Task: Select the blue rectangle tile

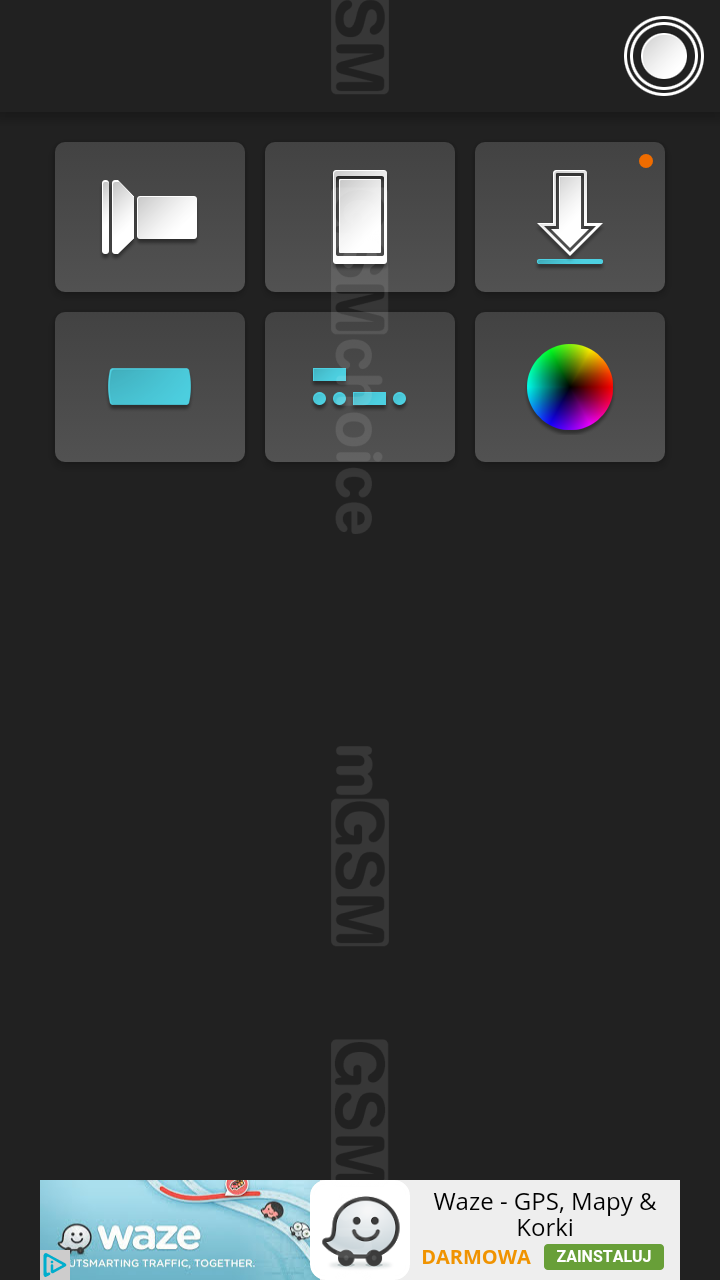Action: click(x=150, y=387)
